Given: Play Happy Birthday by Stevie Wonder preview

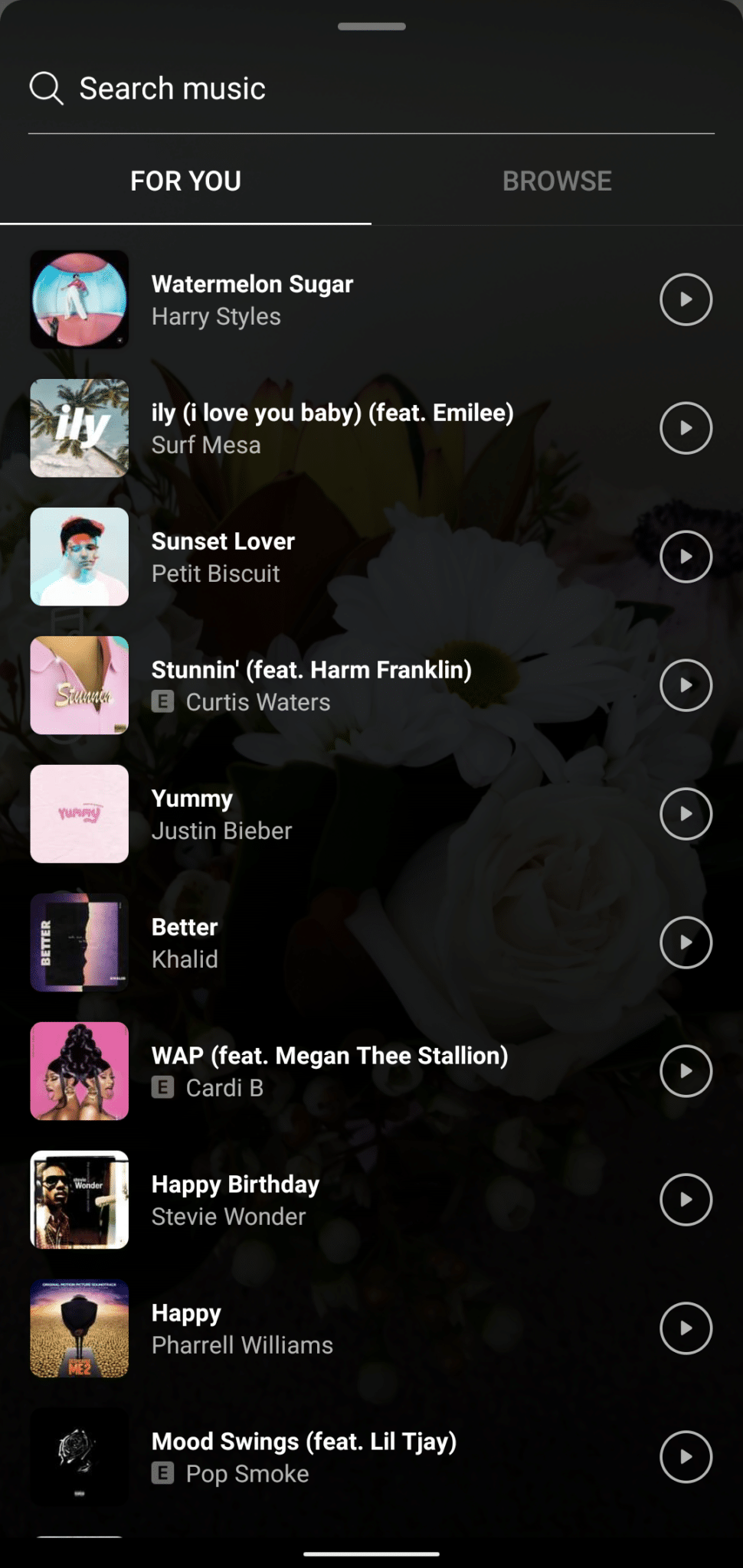Looking at the screenshot, I should (x=686, y=1200).
